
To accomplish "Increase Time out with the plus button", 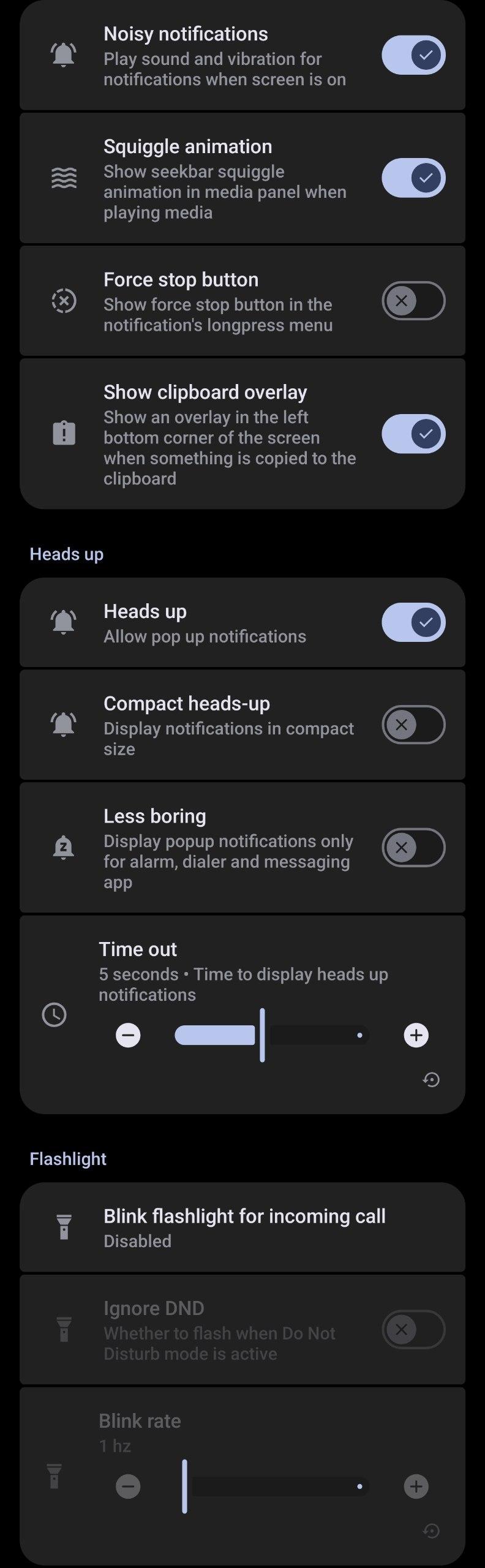I will click(416, 1035).
